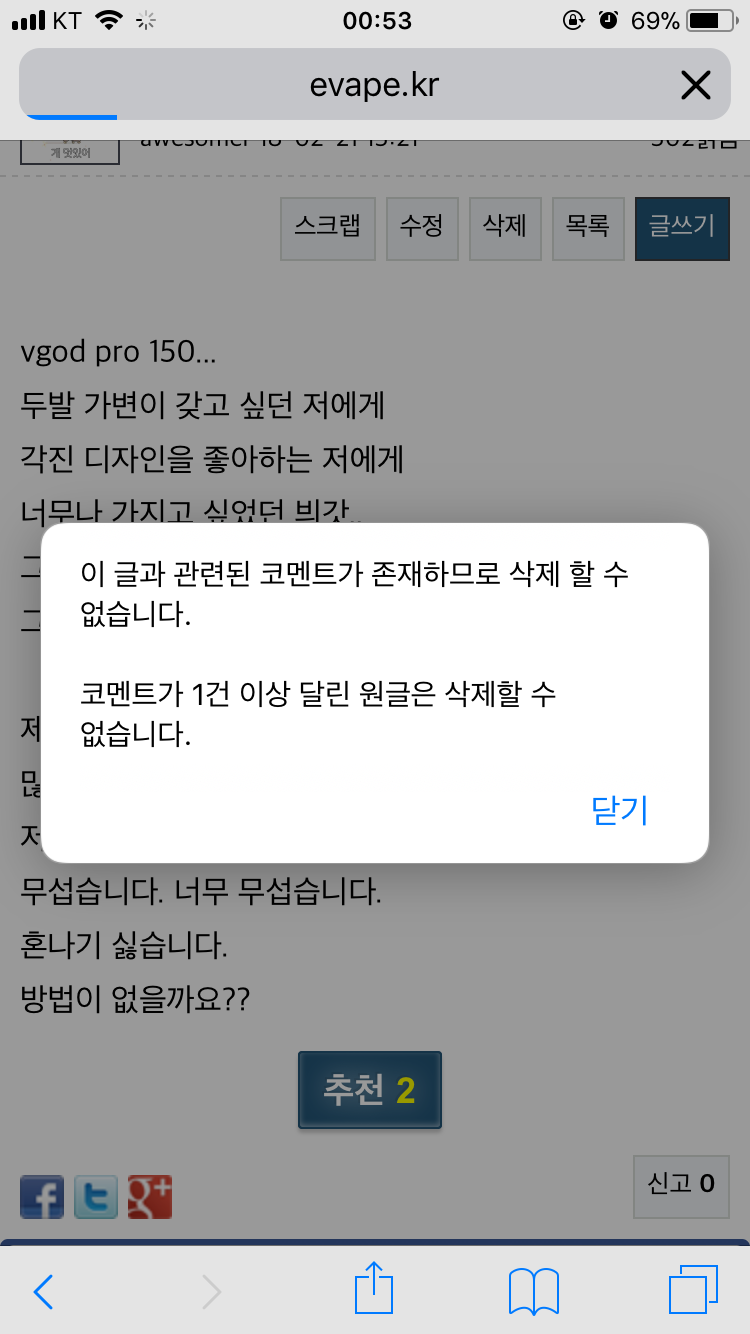Image resolution: width=750 pixels, height=1334 pixels.
Task: Tap the evape.kr address bar
Action: click(375, 85)
